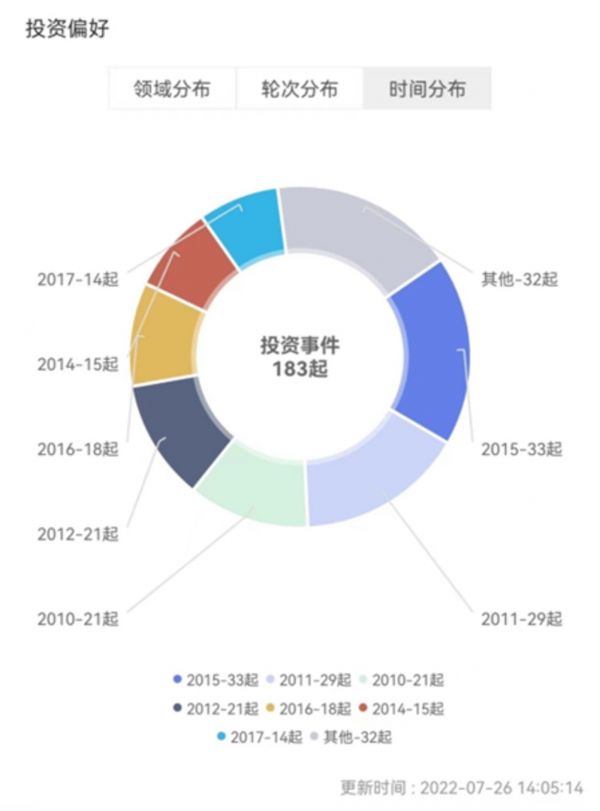Toggle the 2017-14起 legend item
This screenshot has height=811, width=600.
coord(259,737)
